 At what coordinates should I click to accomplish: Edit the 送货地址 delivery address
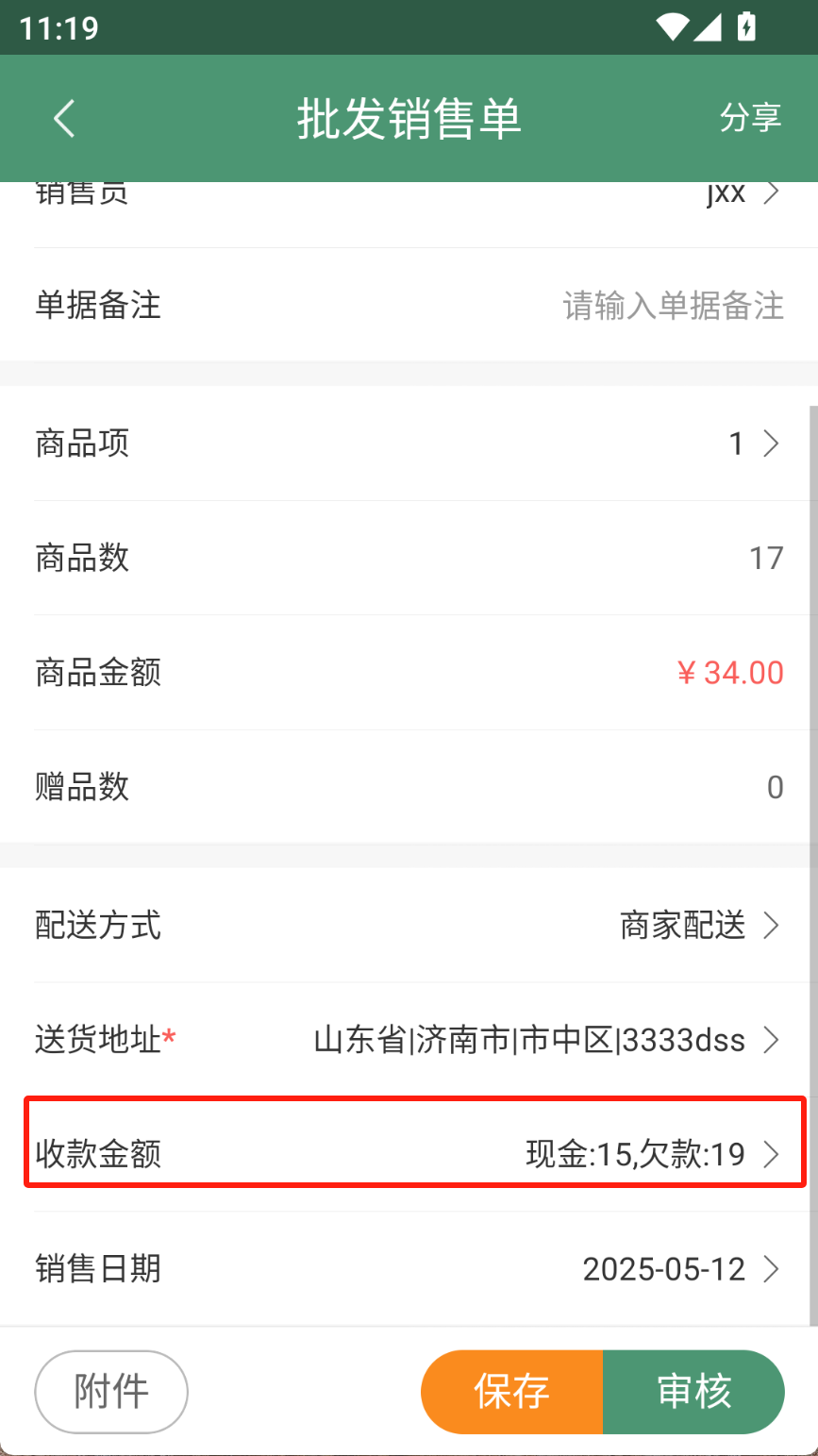tap(409, 1040)
